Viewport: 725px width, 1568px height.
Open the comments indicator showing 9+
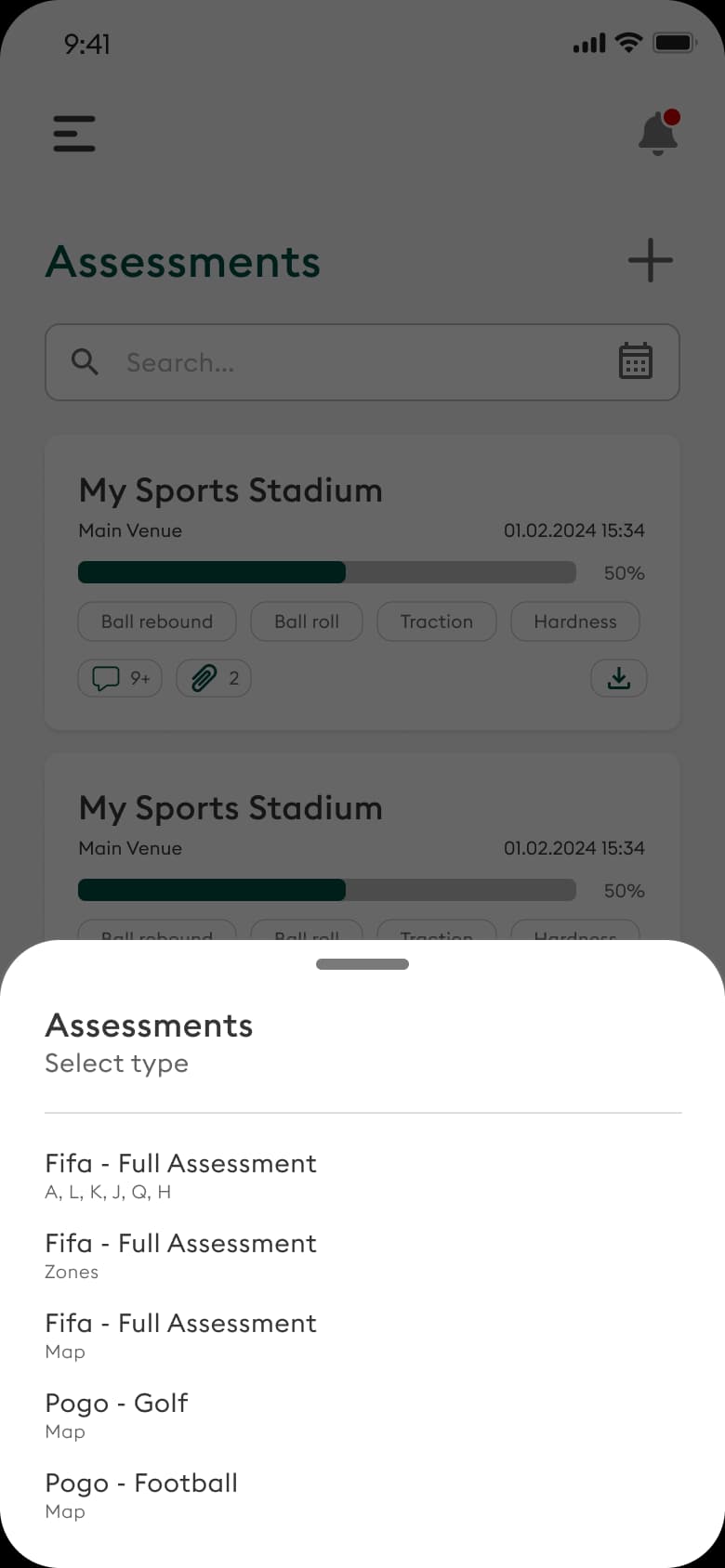coord(119,678)
